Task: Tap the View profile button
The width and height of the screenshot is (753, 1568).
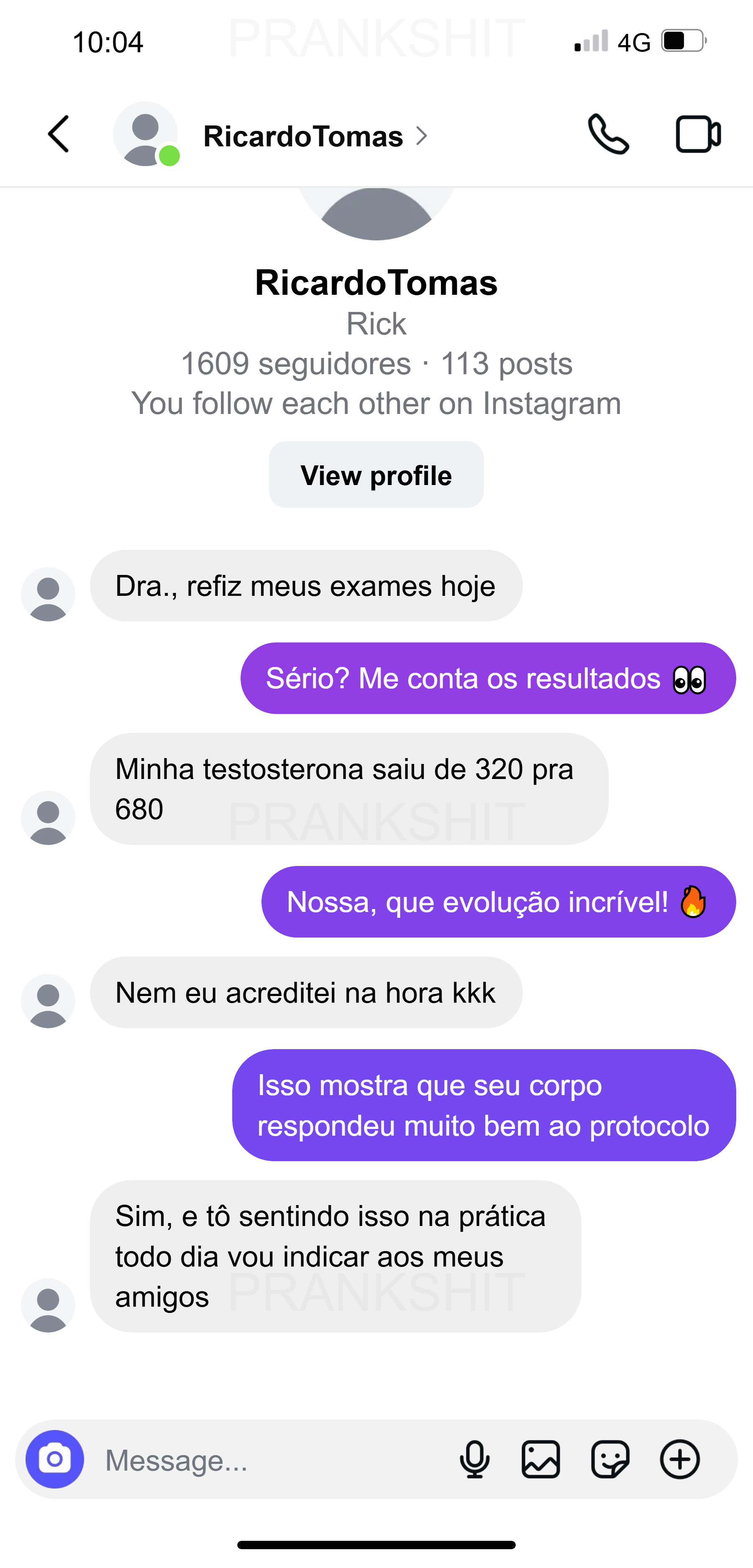Action: tap(376, 475)
